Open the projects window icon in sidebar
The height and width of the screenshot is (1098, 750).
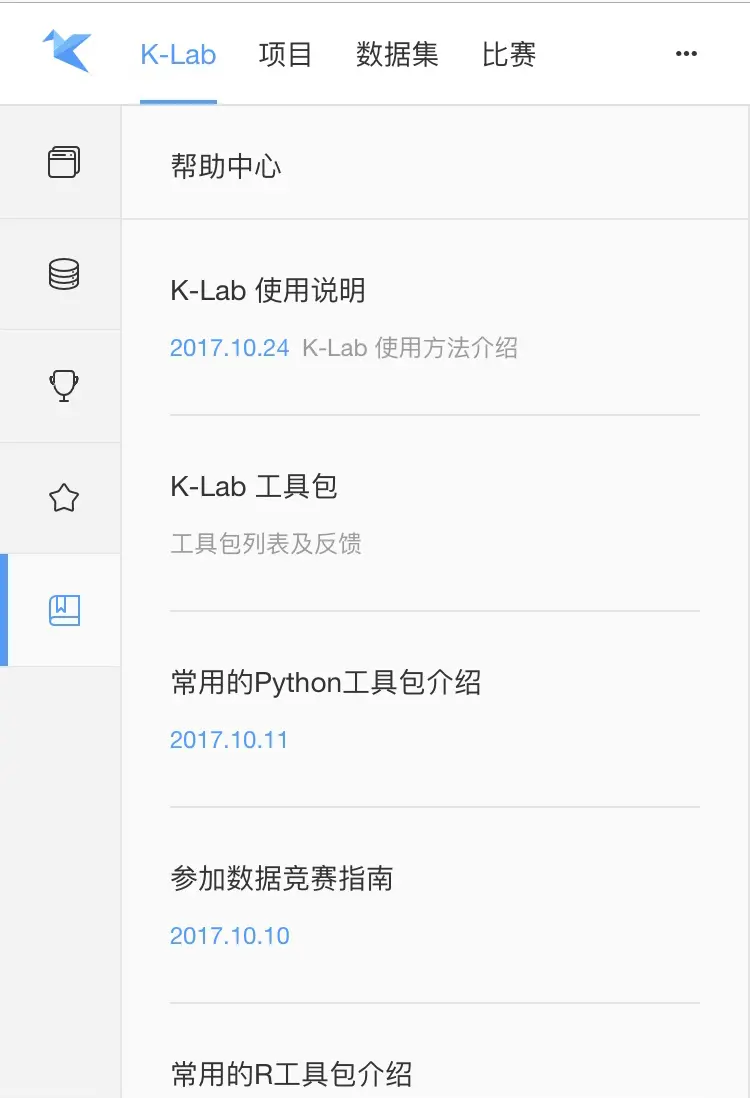pyautogui.click(x=63, y=162)
